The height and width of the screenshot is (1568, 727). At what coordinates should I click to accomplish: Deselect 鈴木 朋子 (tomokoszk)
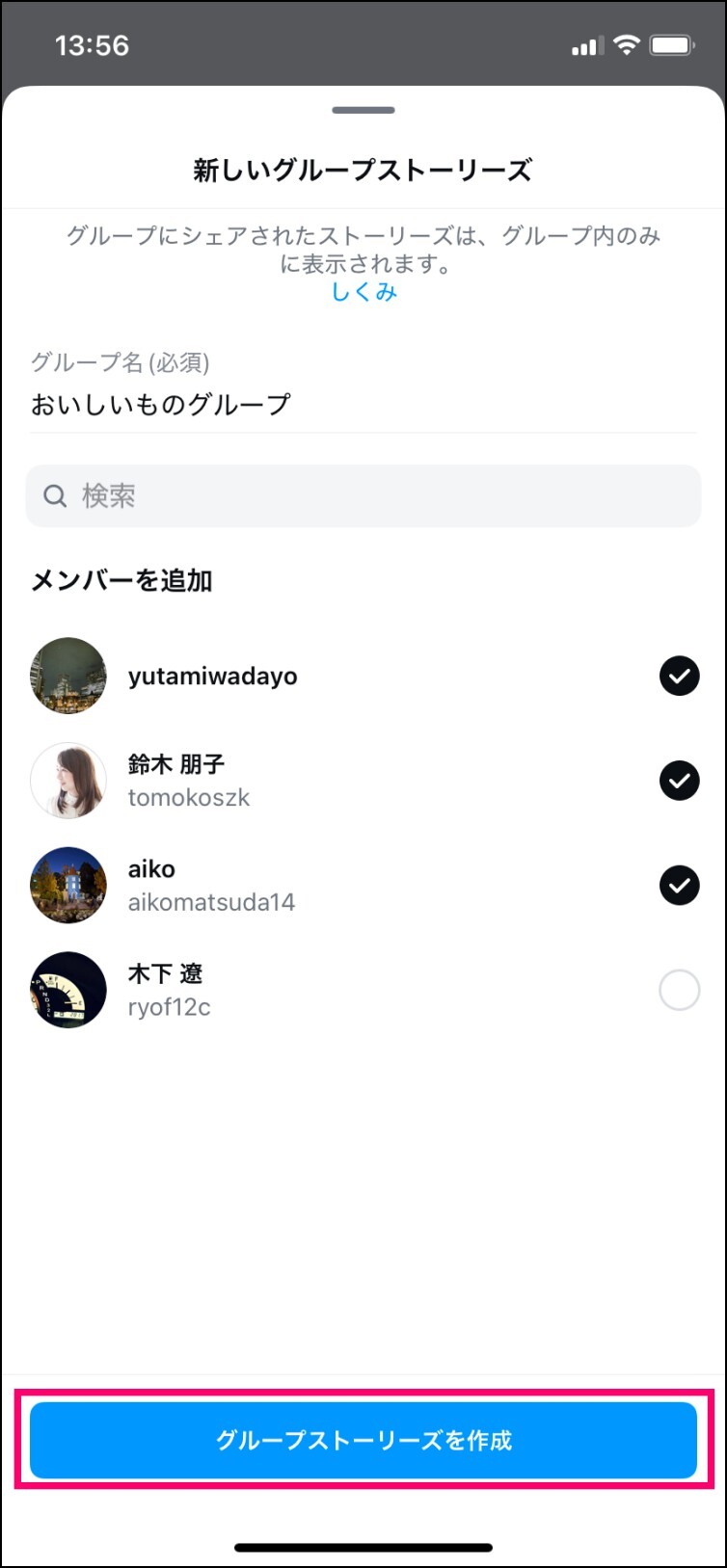pos(679,781)
